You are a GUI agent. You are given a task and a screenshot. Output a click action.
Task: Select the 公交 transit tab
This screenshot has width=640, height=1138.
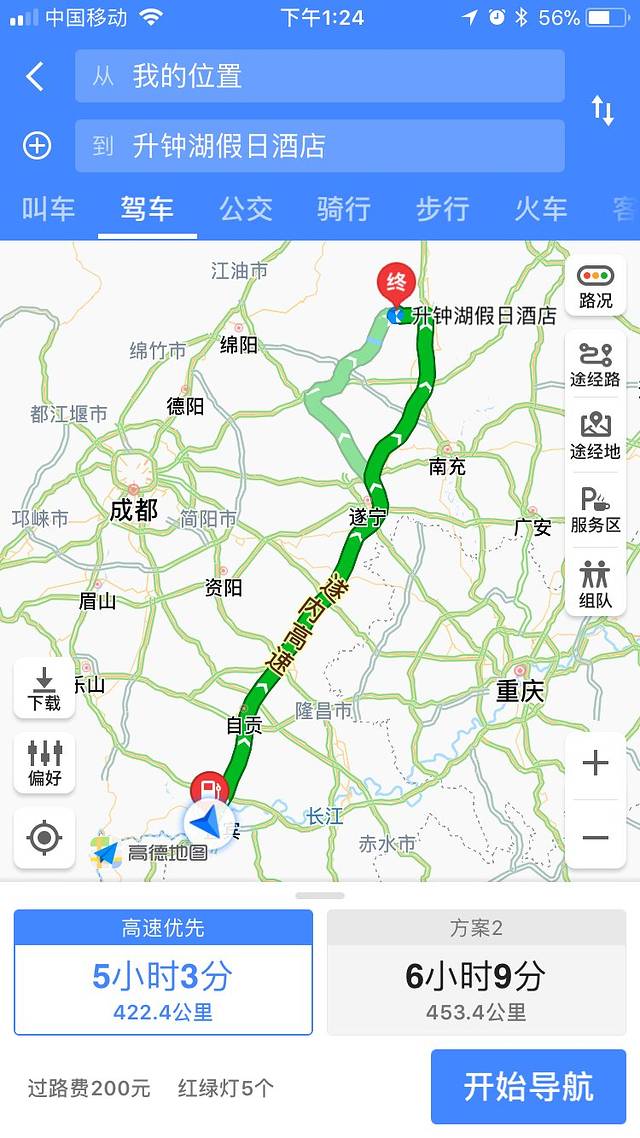pyautogui.click(x=246, y=208)
